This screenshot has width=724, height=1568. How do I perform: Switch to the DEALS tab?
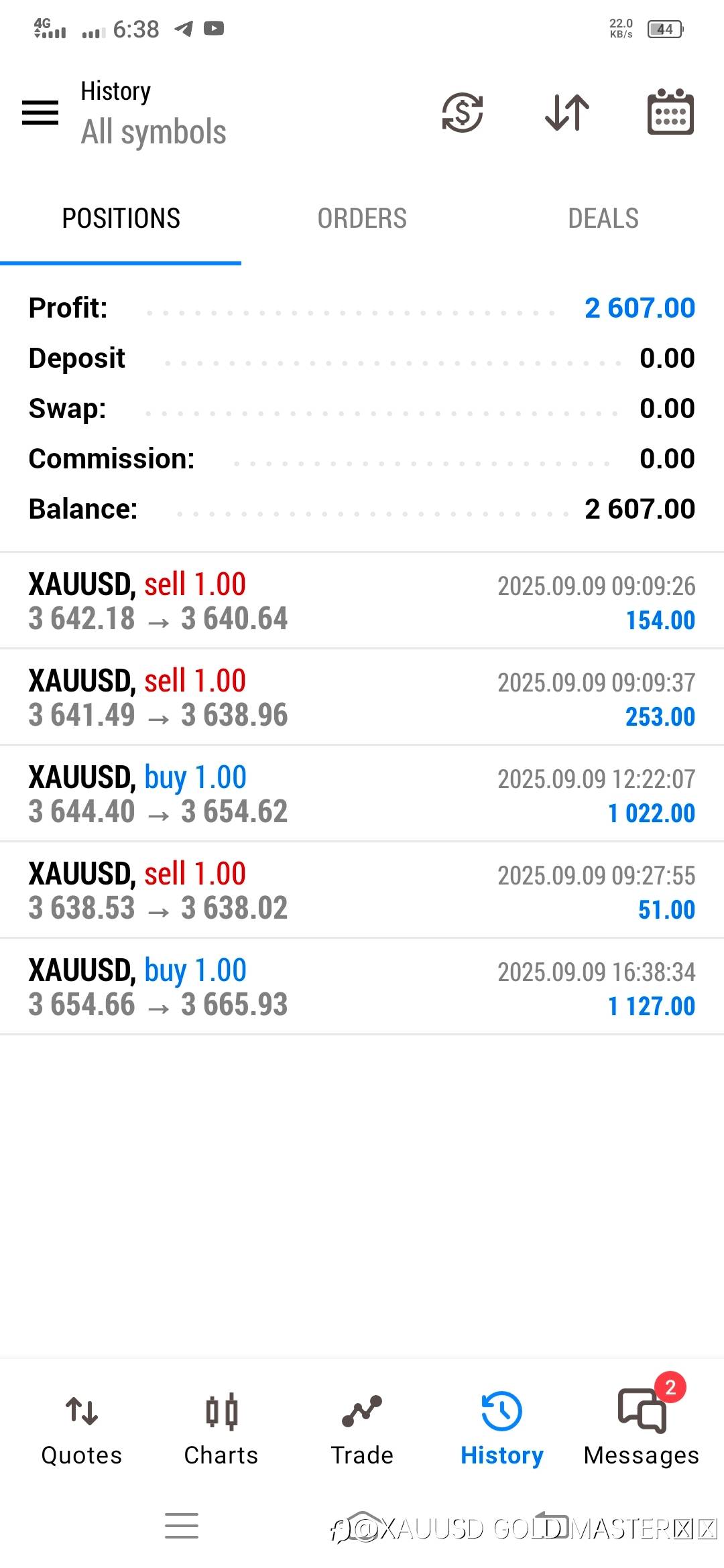(x=603, y=218)
